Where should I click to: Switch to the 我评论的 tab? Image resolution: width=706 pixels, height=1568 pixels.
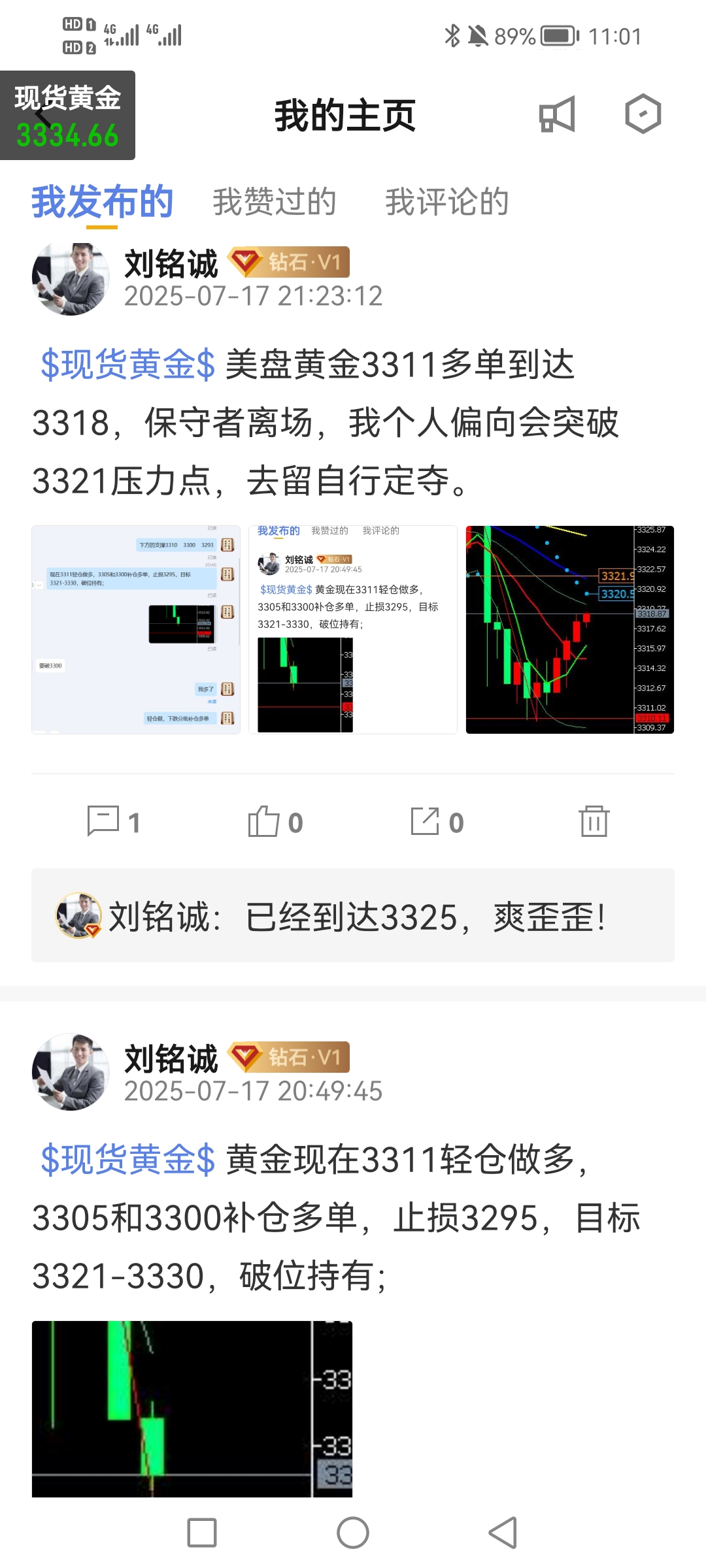pyautogui.click(x=446, y=202)
